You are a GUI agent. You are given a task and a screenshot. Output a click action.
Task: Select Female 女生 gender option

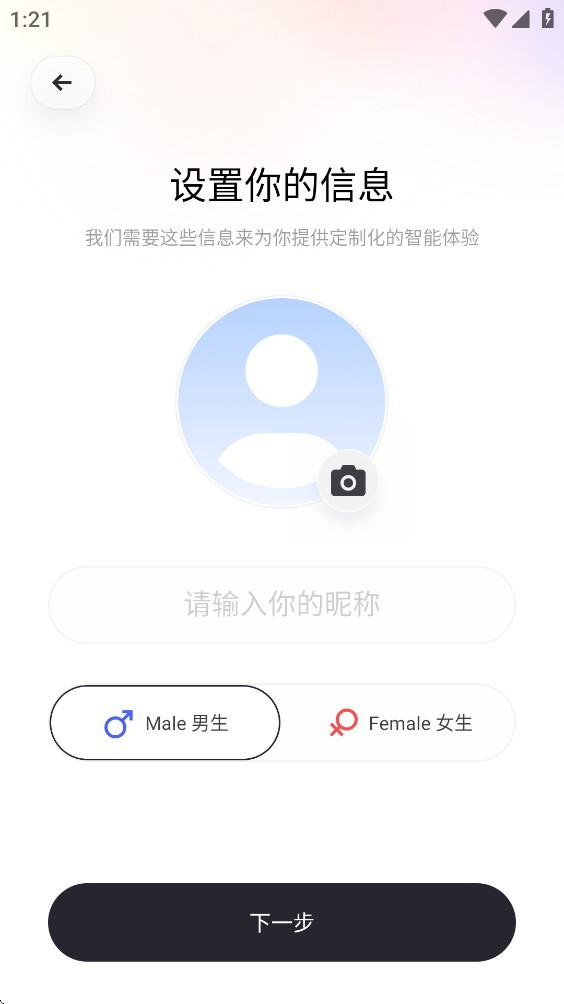pos(401,723)
